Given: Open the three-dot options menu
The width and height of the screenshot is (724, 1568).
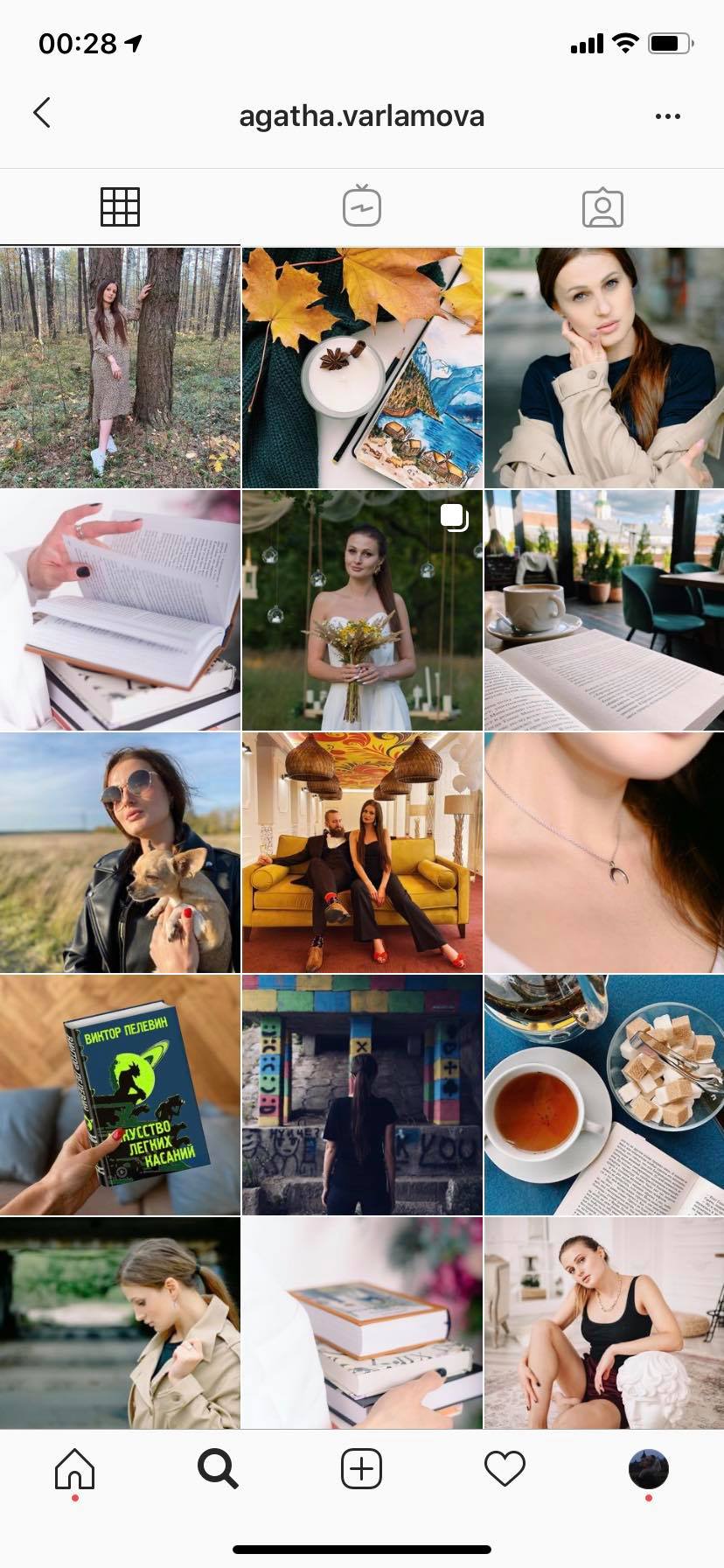Looking at the screenshot, I should 667,116.
